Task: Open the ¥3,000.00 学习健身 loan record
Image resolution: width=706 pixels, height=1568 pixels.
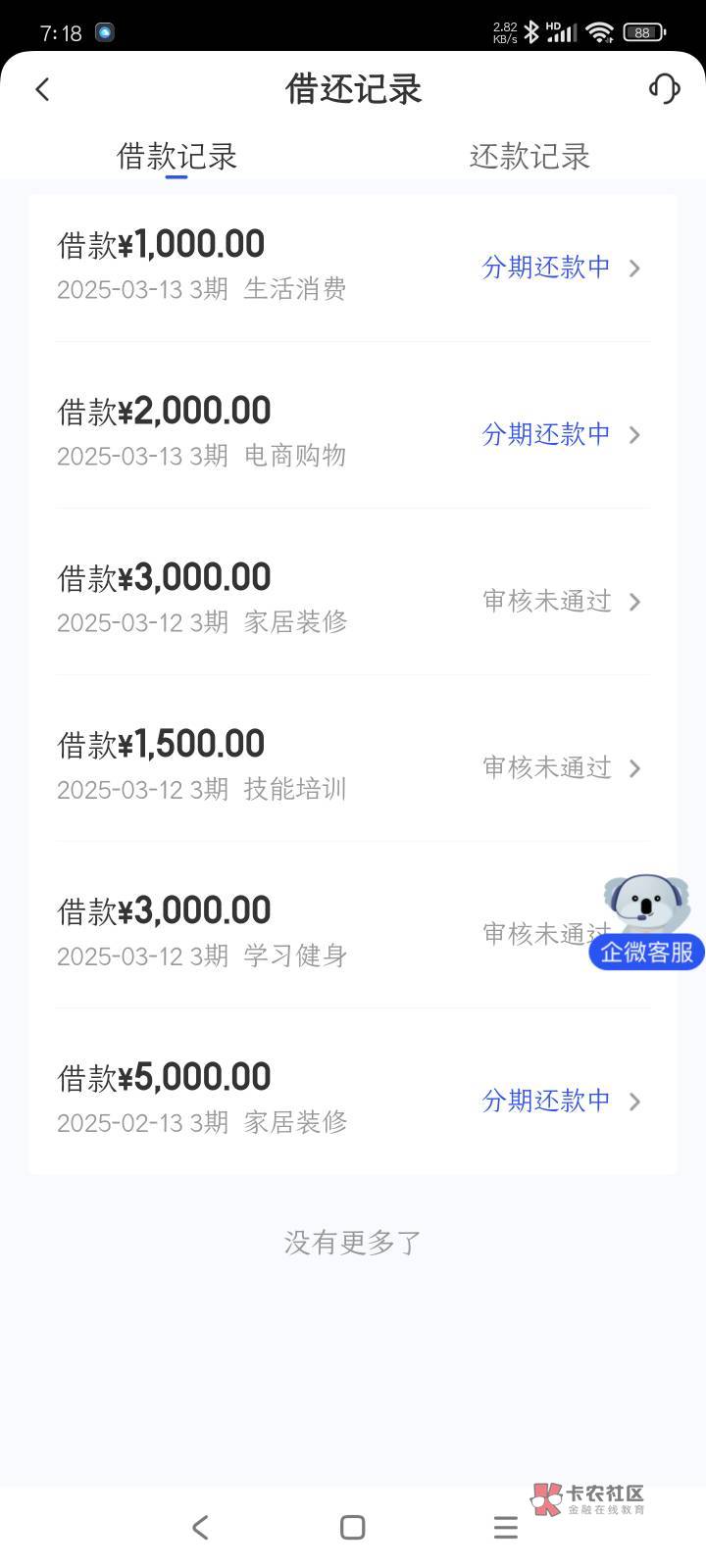Action: 294,931
